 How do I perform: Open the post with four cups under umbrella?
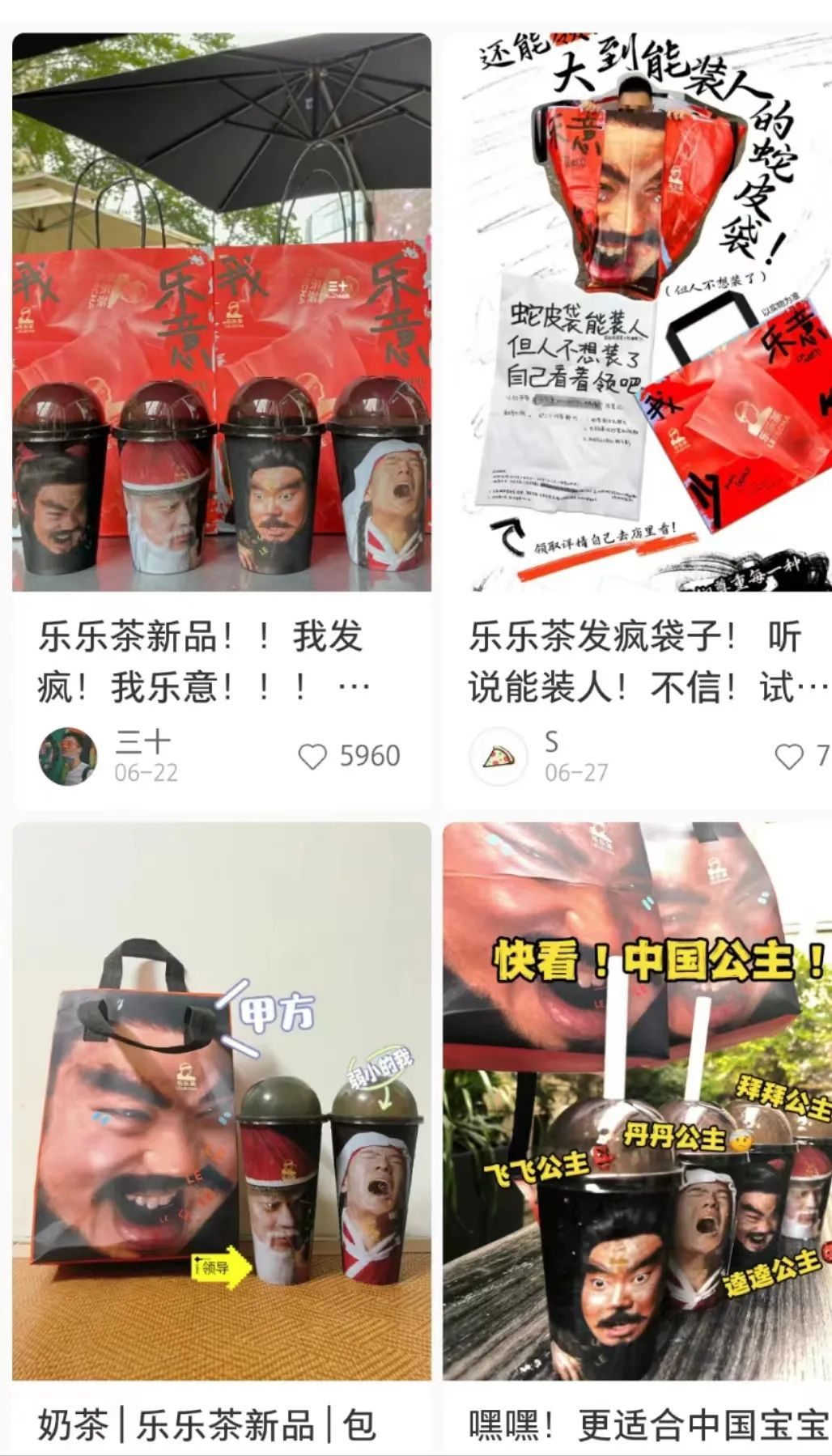point(222,312)
